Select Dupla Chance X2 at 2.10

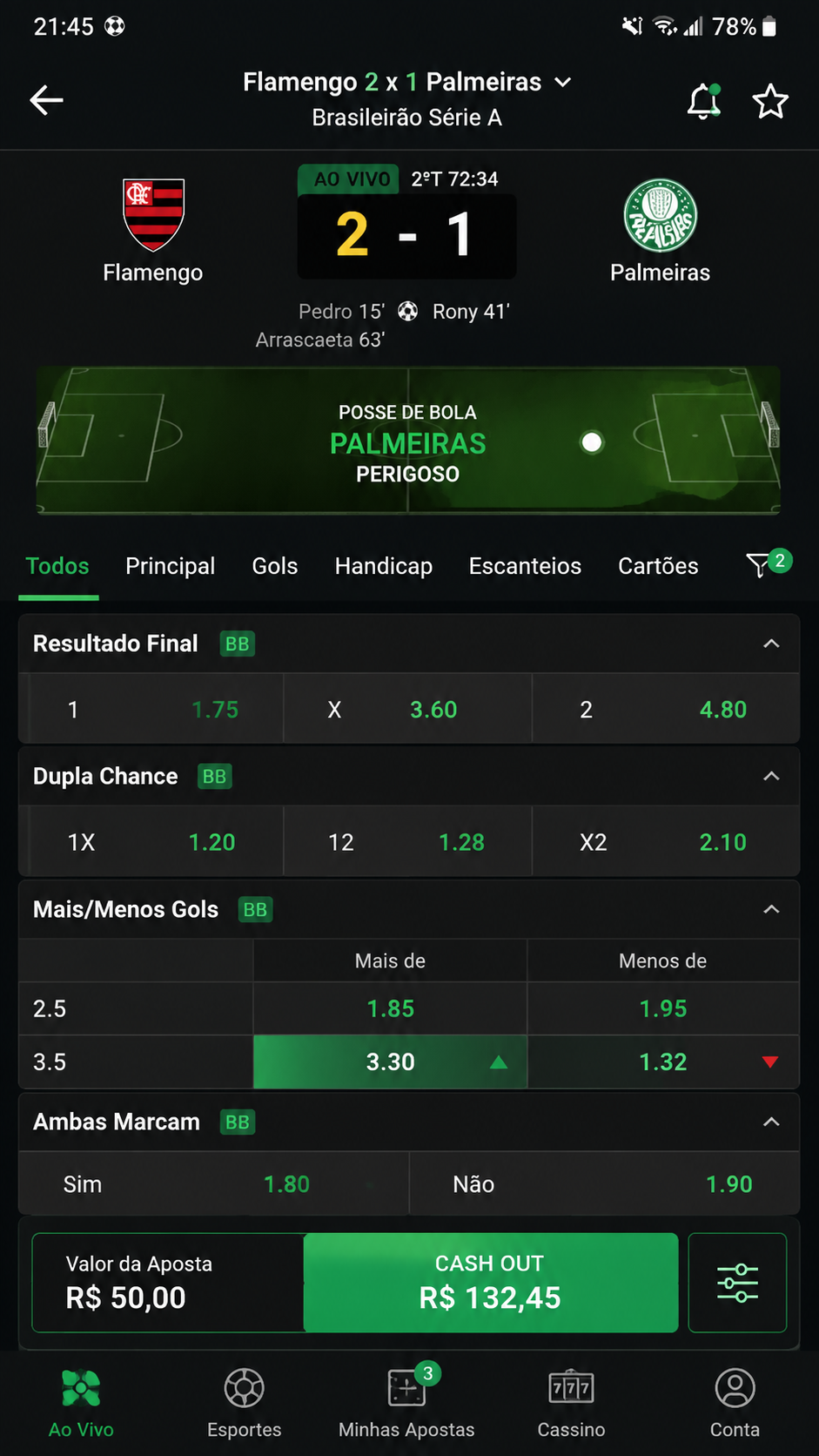666,842
